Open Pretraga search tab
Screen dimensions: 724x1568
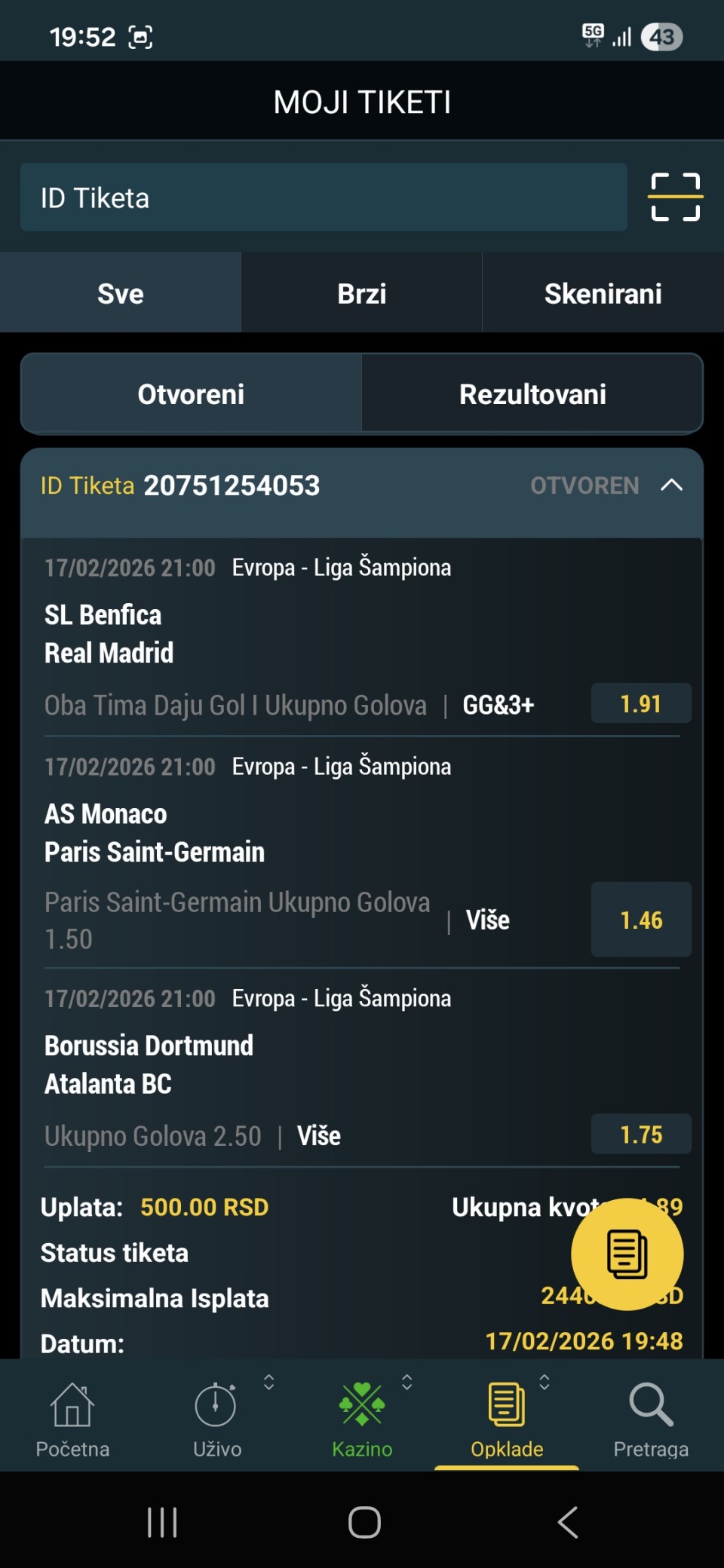[651, 1418]
